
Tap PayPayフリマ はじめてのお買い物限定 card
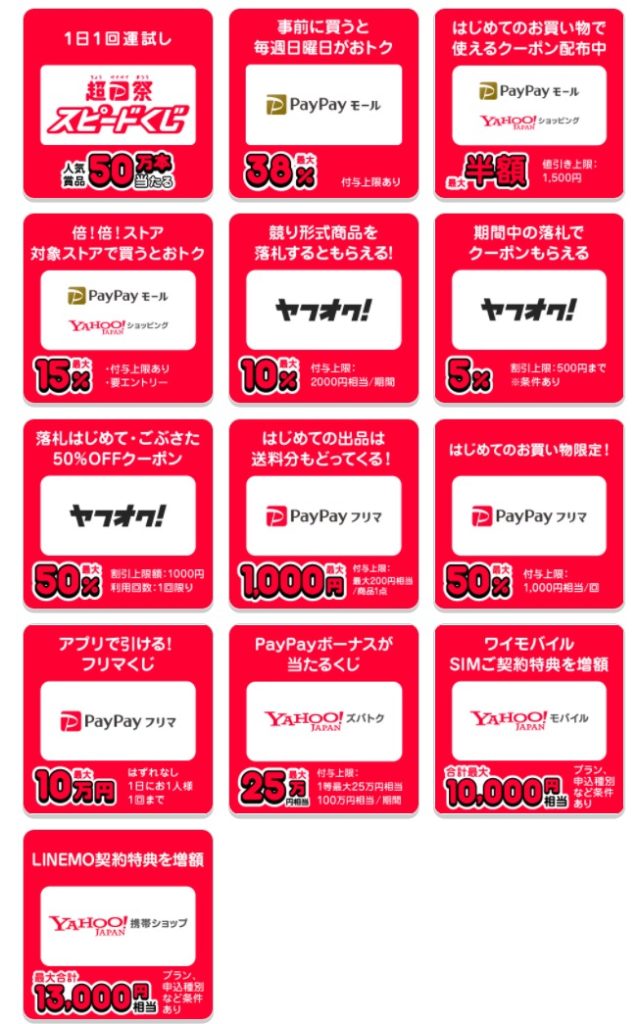click(528, 514)
